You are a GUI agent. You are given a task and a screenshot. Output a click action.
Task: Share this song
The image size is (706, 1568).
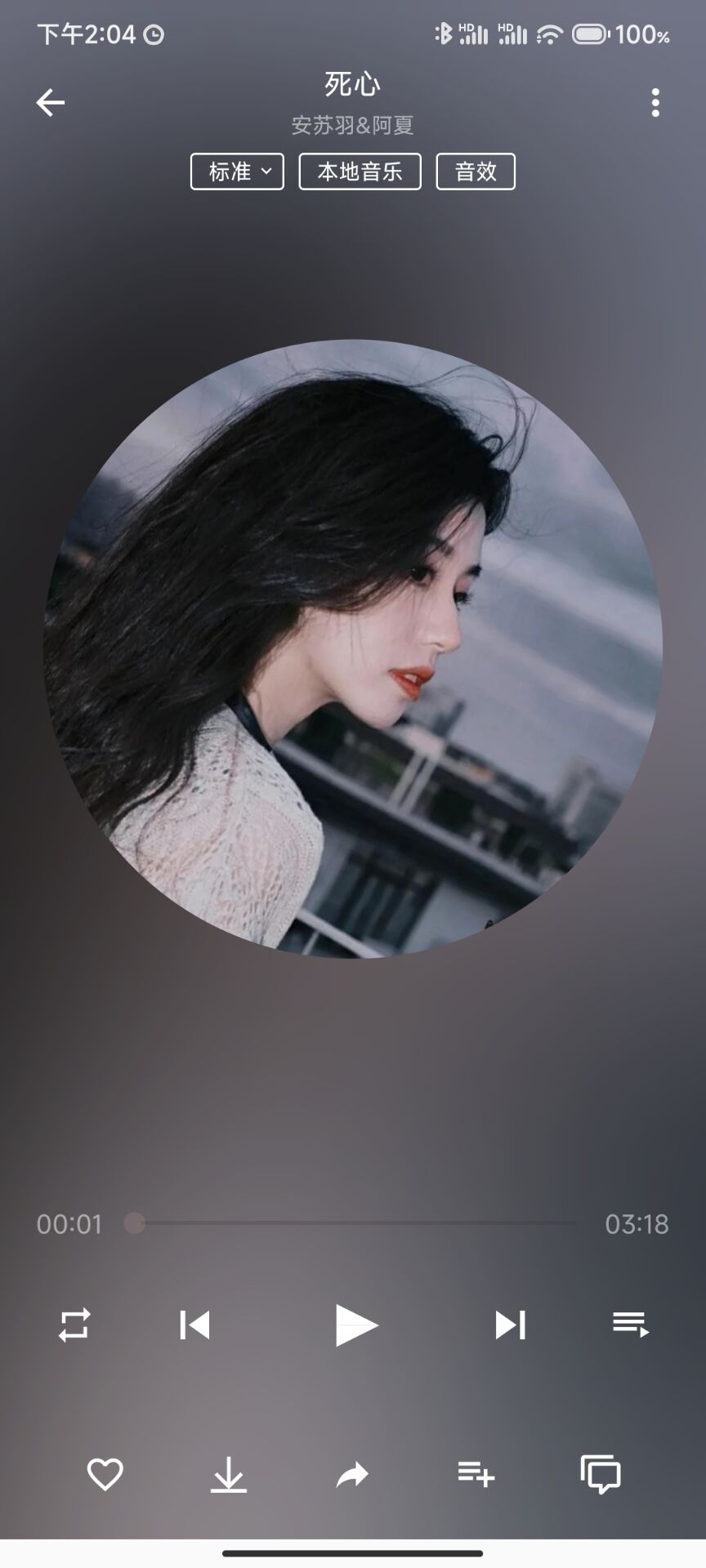[352, 1474]
